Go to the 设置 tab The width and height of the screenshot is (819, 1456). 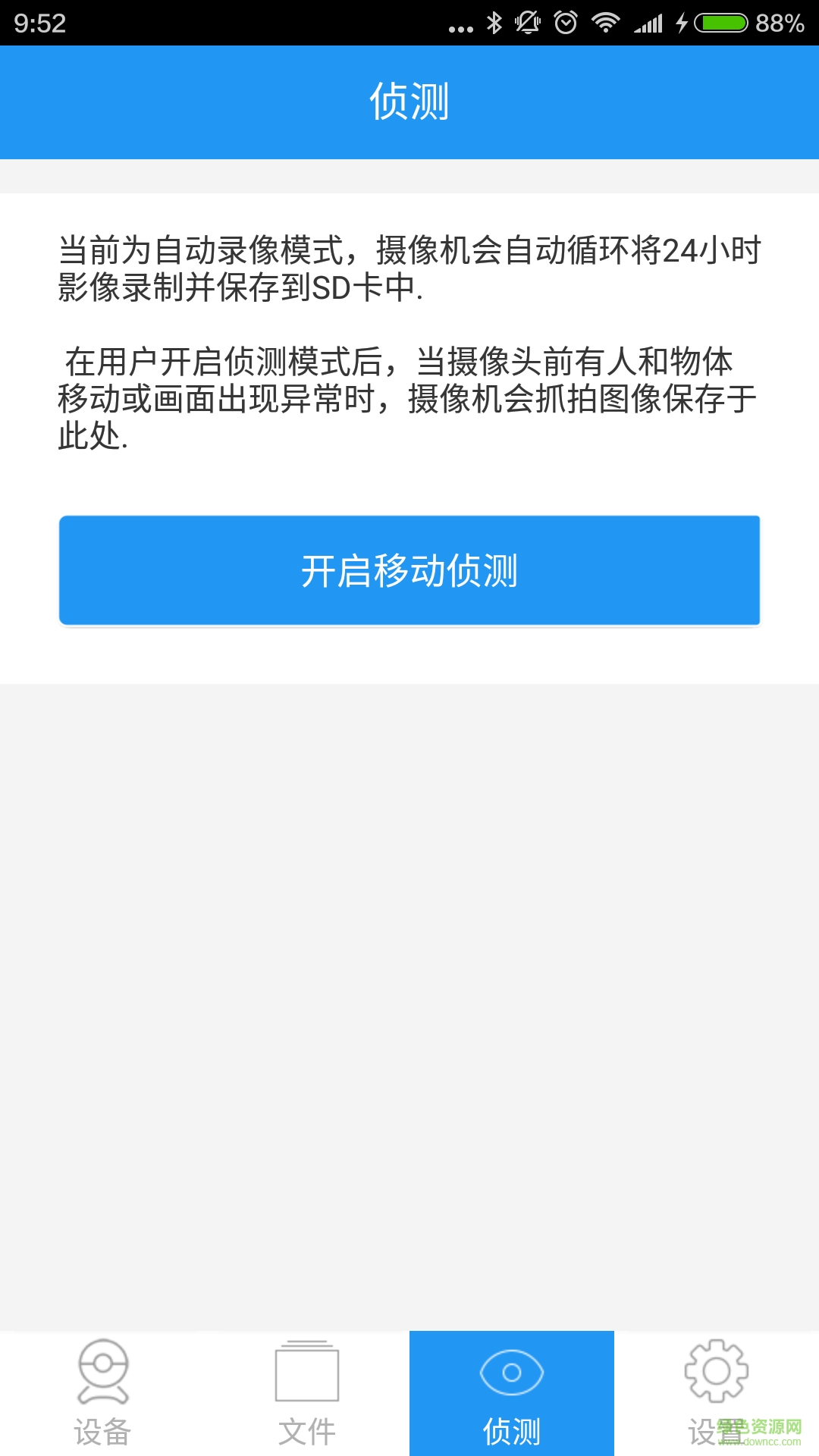tap(716, 1394)
